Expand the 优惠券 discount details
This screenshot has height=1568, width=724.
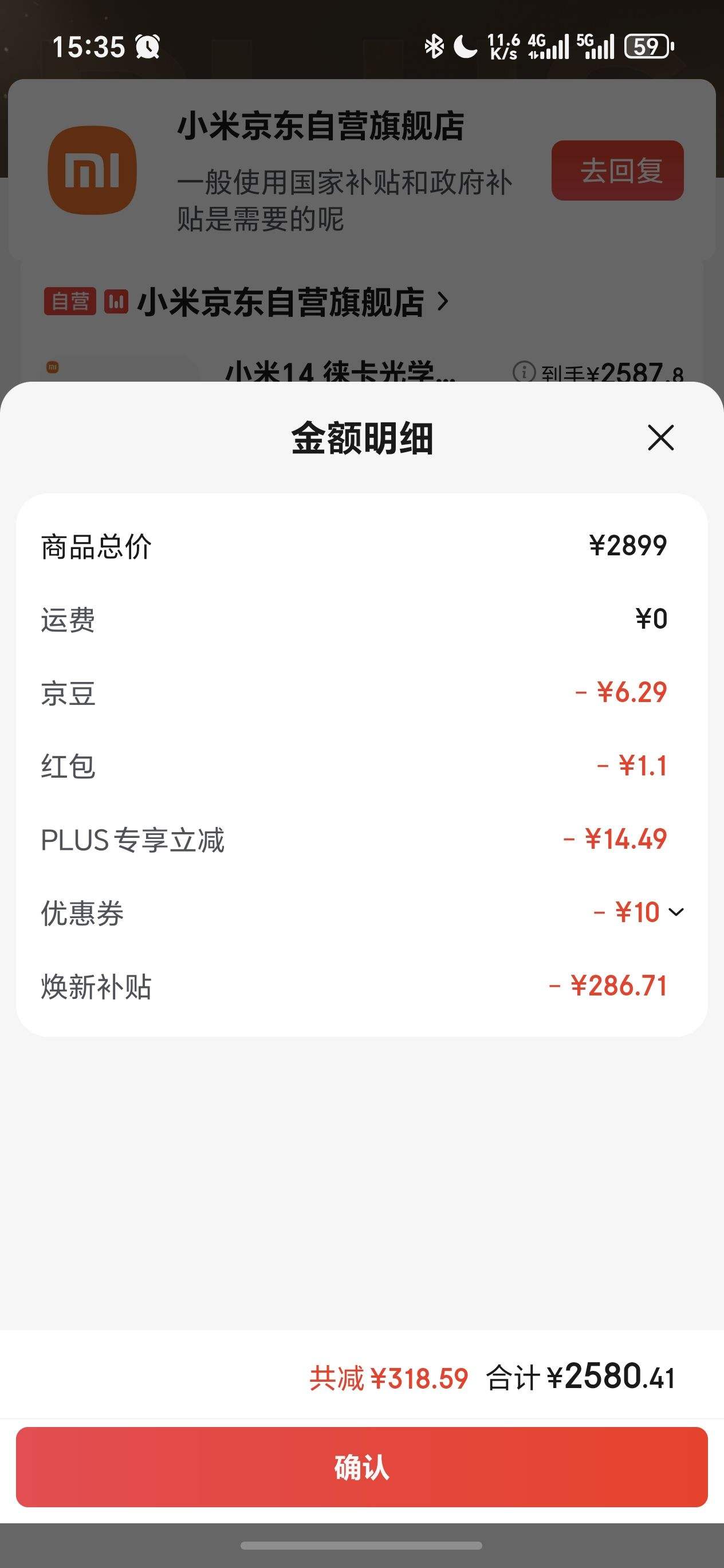coord(675,912)
